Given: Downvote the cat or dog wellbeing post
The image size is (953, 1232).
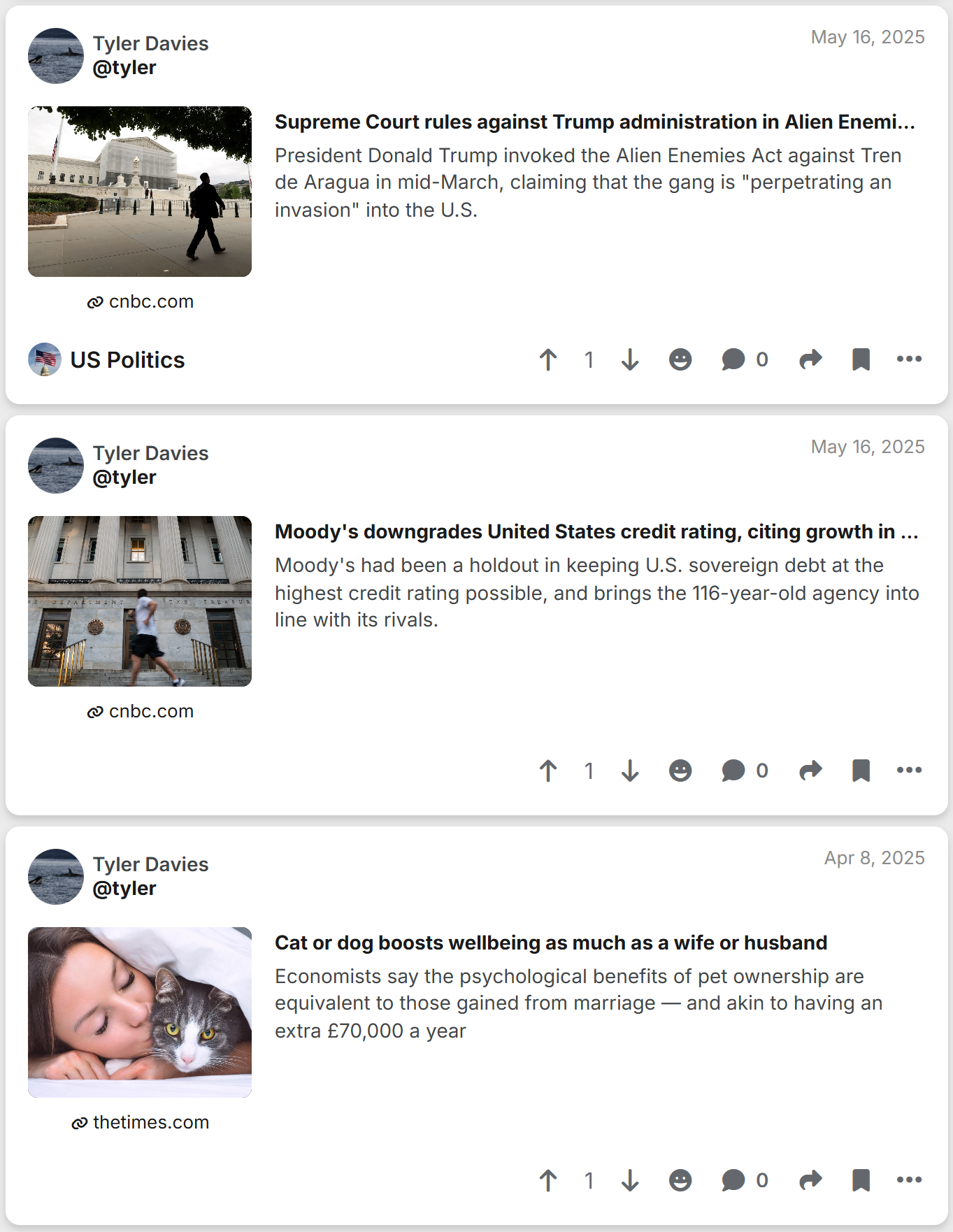Looking at the screenshot, I should point(630,1180).
